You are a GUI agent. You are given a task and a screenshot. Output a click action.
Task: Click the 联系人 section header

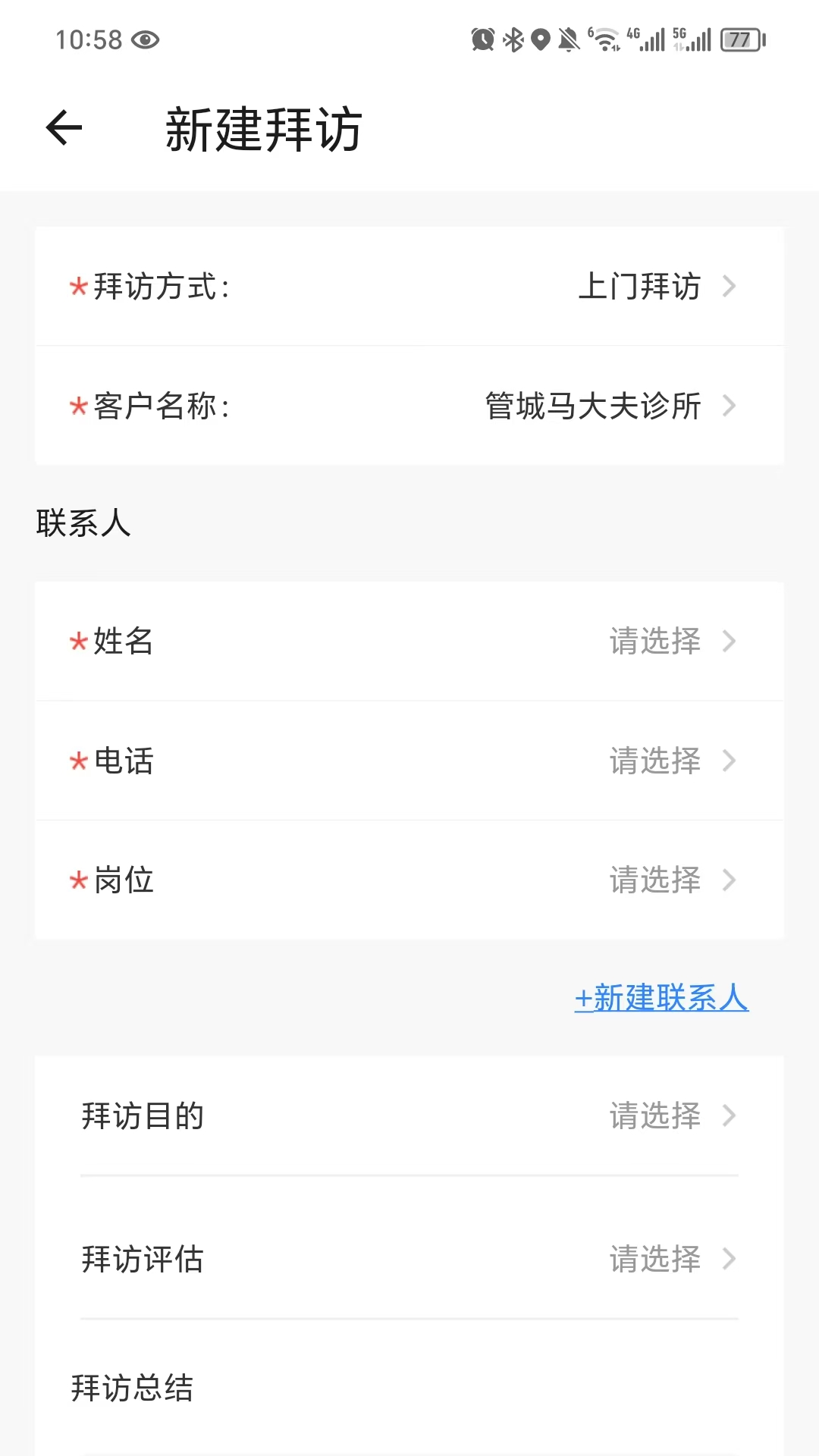click(83, 523)
